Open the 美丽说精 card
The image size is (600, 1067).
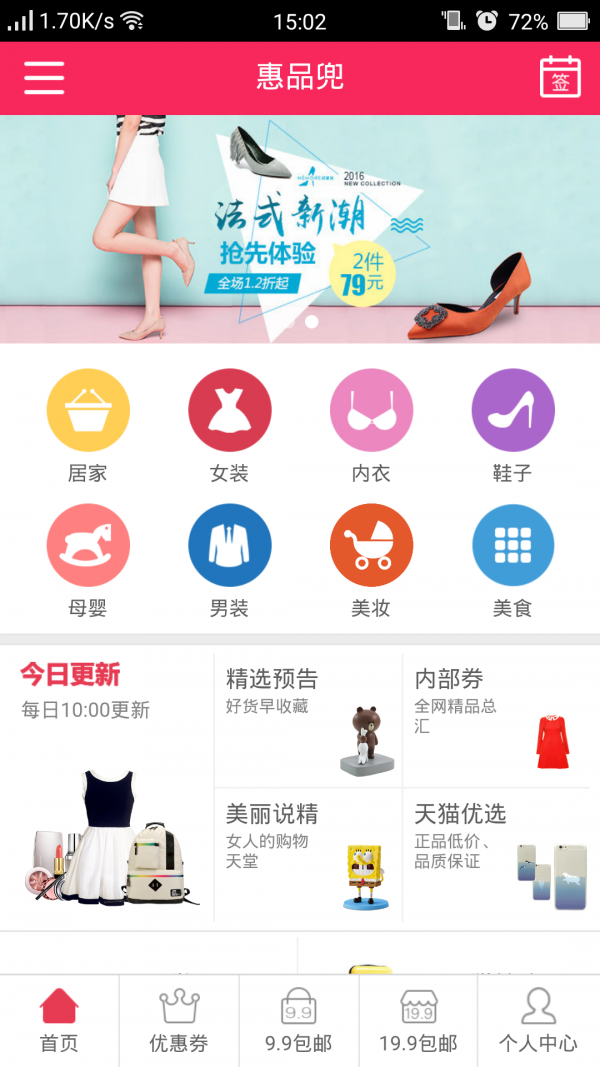pos(308,855)
